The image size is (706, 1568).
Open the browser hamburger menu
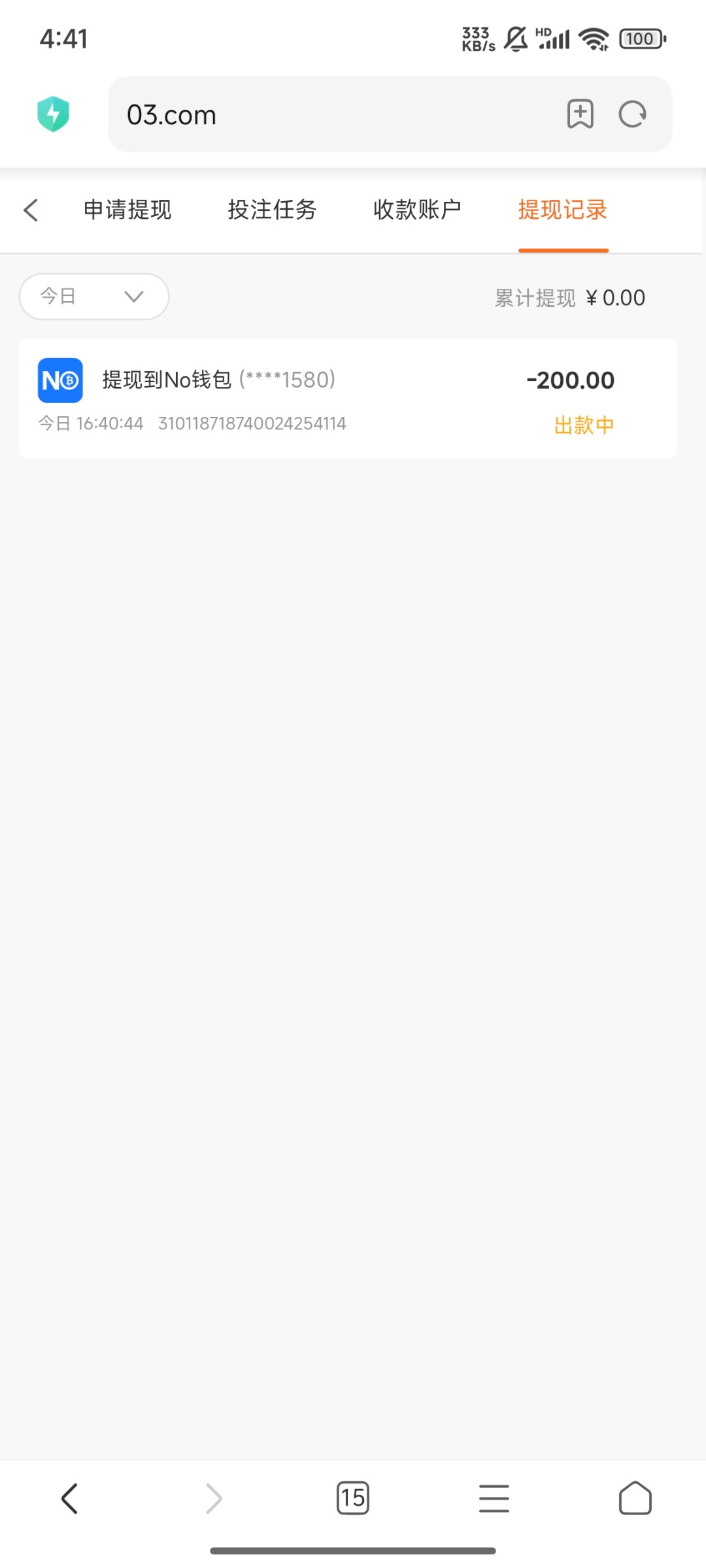[x=494, y=1498]
